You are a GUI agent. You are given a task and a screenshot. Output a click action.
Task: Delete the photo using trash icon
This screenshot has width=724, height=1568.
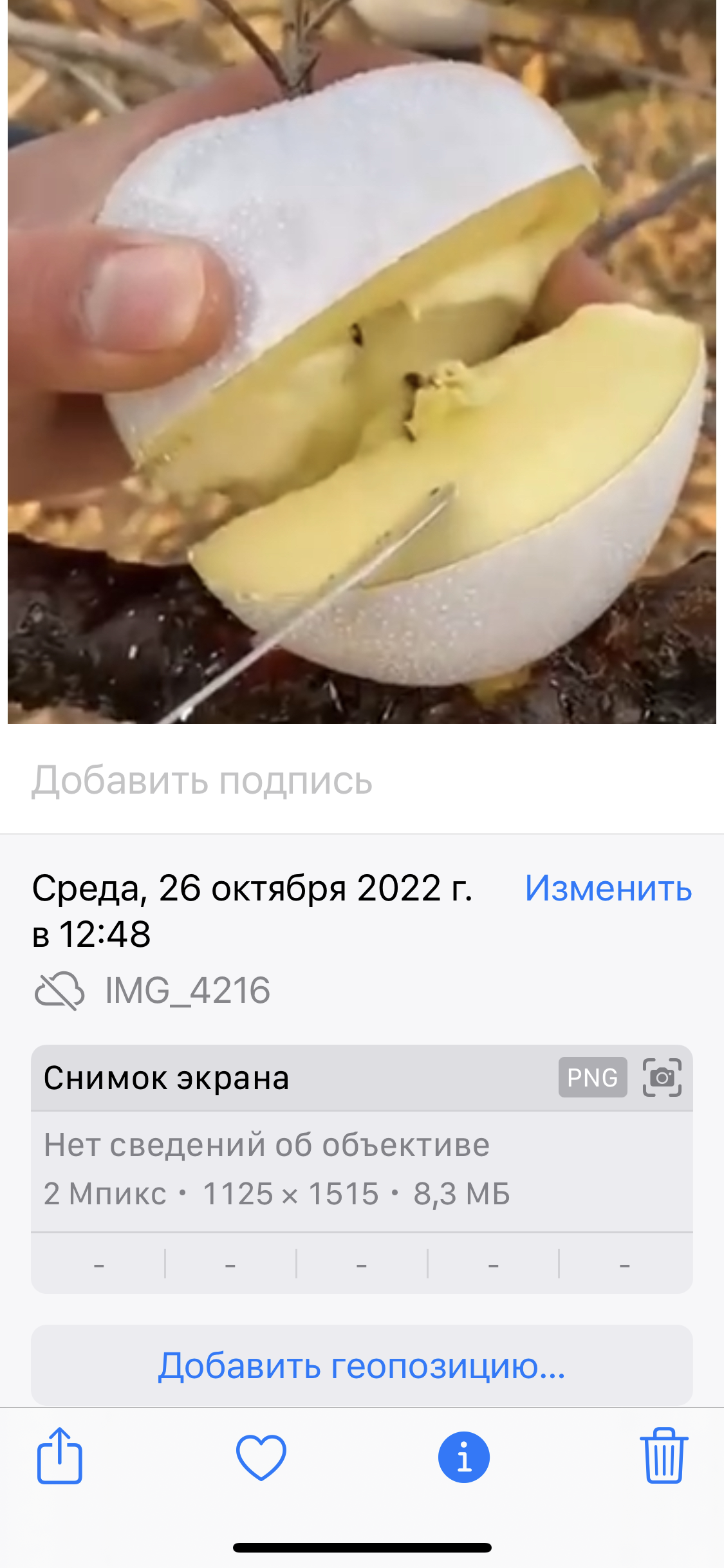click(x=664, y=1456)
